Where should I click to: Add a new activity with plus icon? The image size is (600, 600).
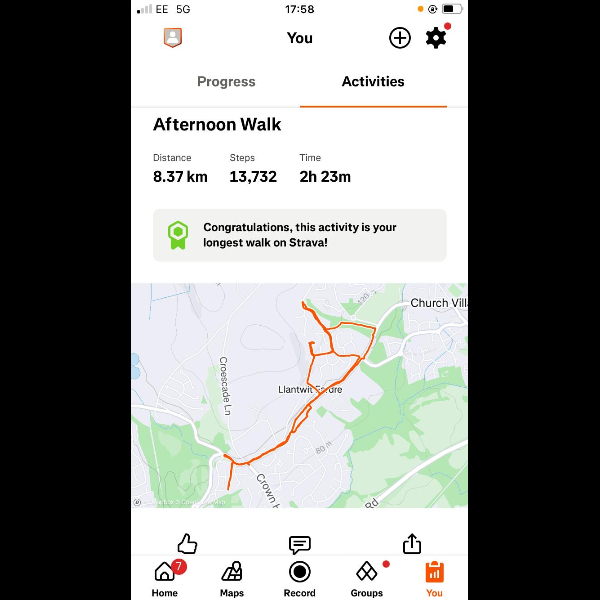pos(399,38)
